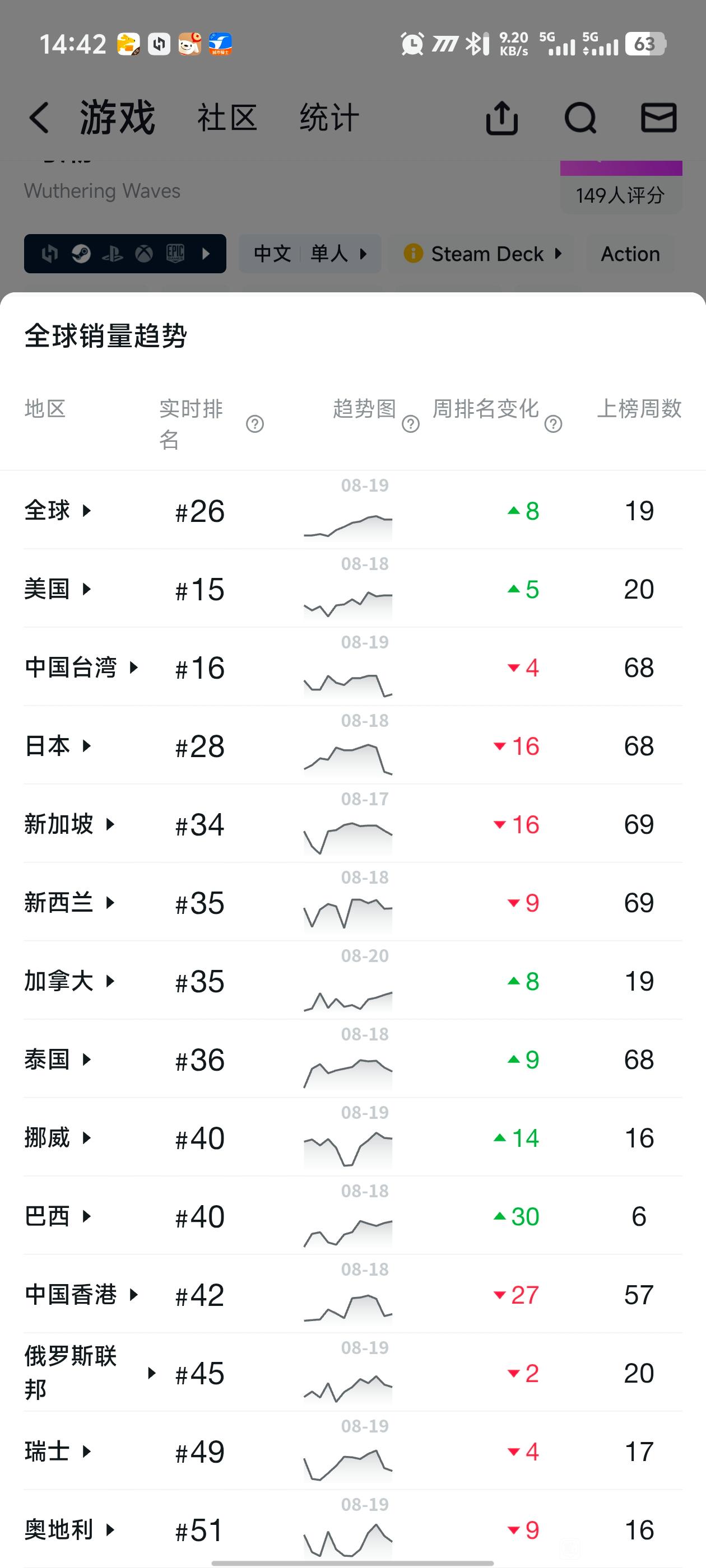Open the 奥地利 sales ranking row
Screen dimensions: 706x1568
pyautogui.click(x=352, y=1529)
